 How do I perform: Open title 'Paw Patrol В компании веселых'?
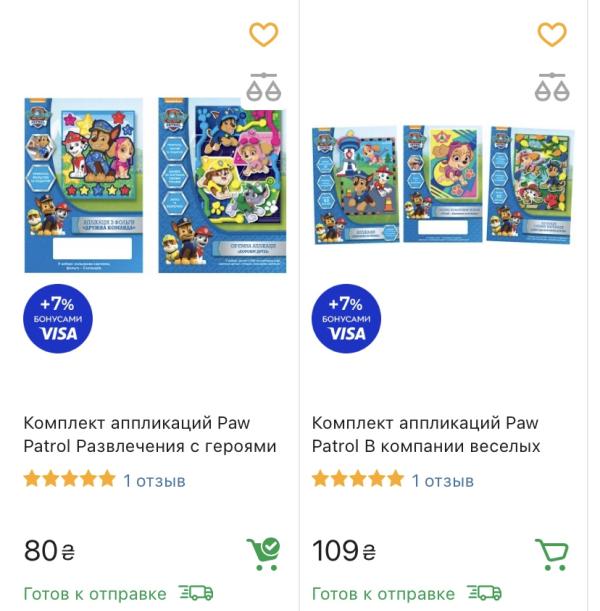click(x=426, y=434)
